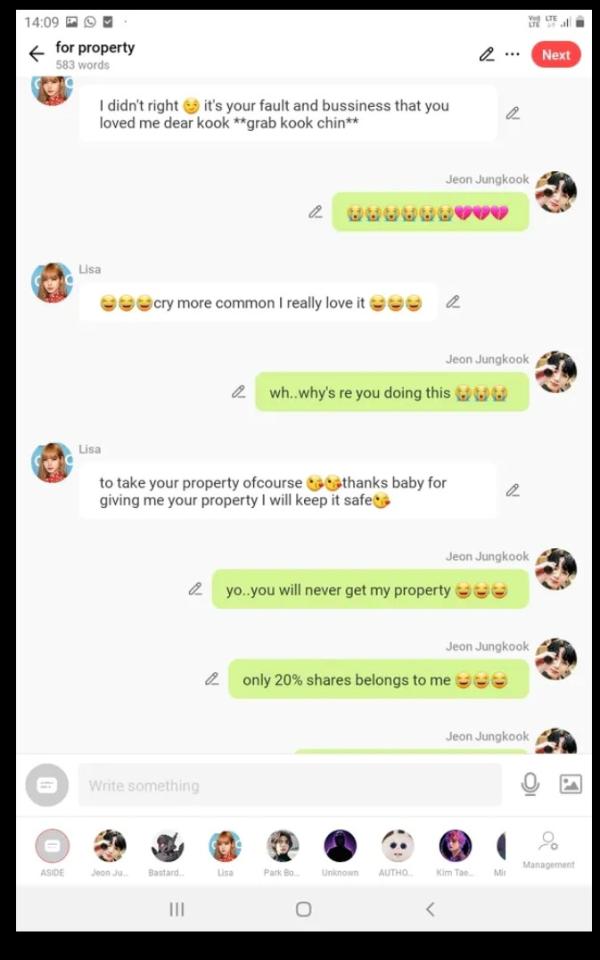The image size is (600, 960).
Task: Switch speaker to Park Bo.. character
Action: point(282,847)
